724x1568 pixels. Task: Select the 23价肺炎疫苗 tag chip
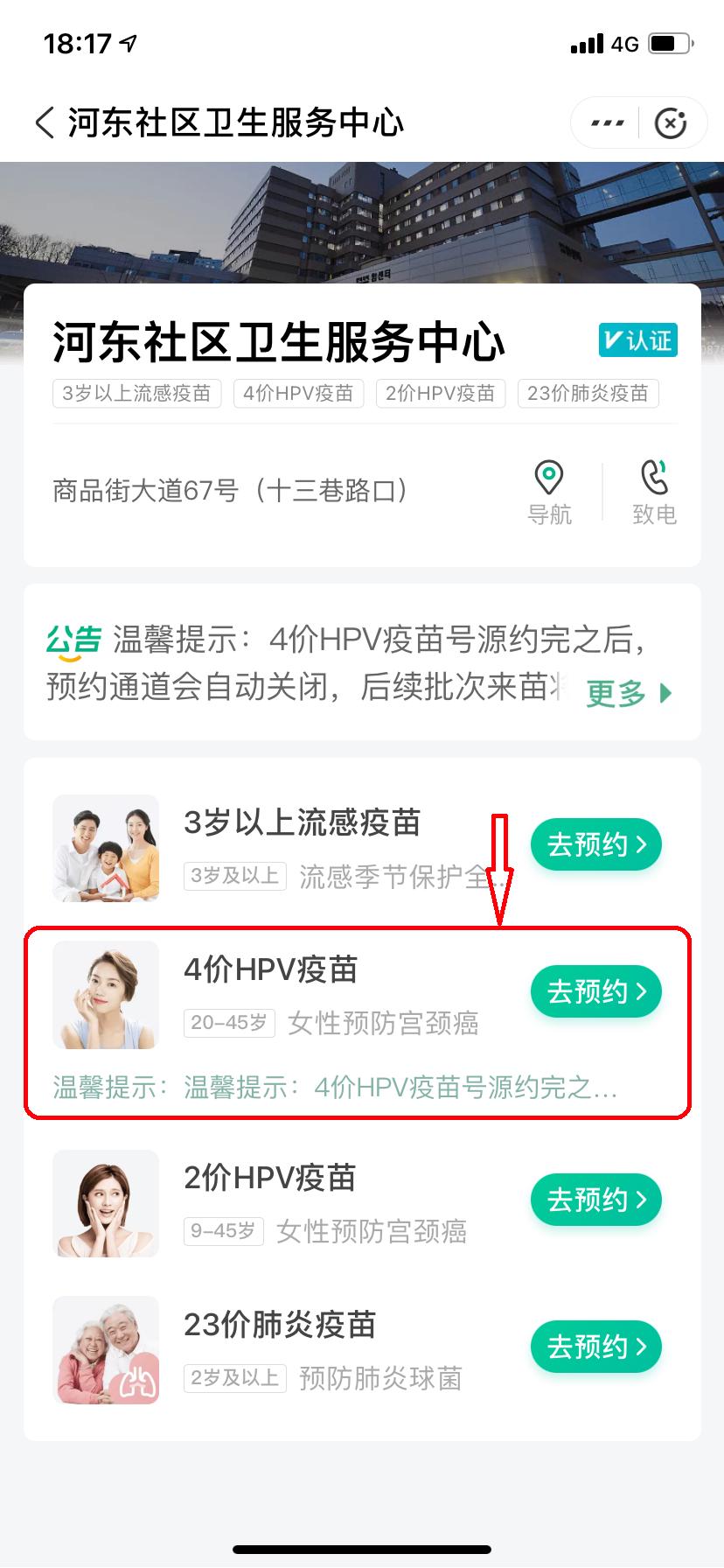coord(588,394)
